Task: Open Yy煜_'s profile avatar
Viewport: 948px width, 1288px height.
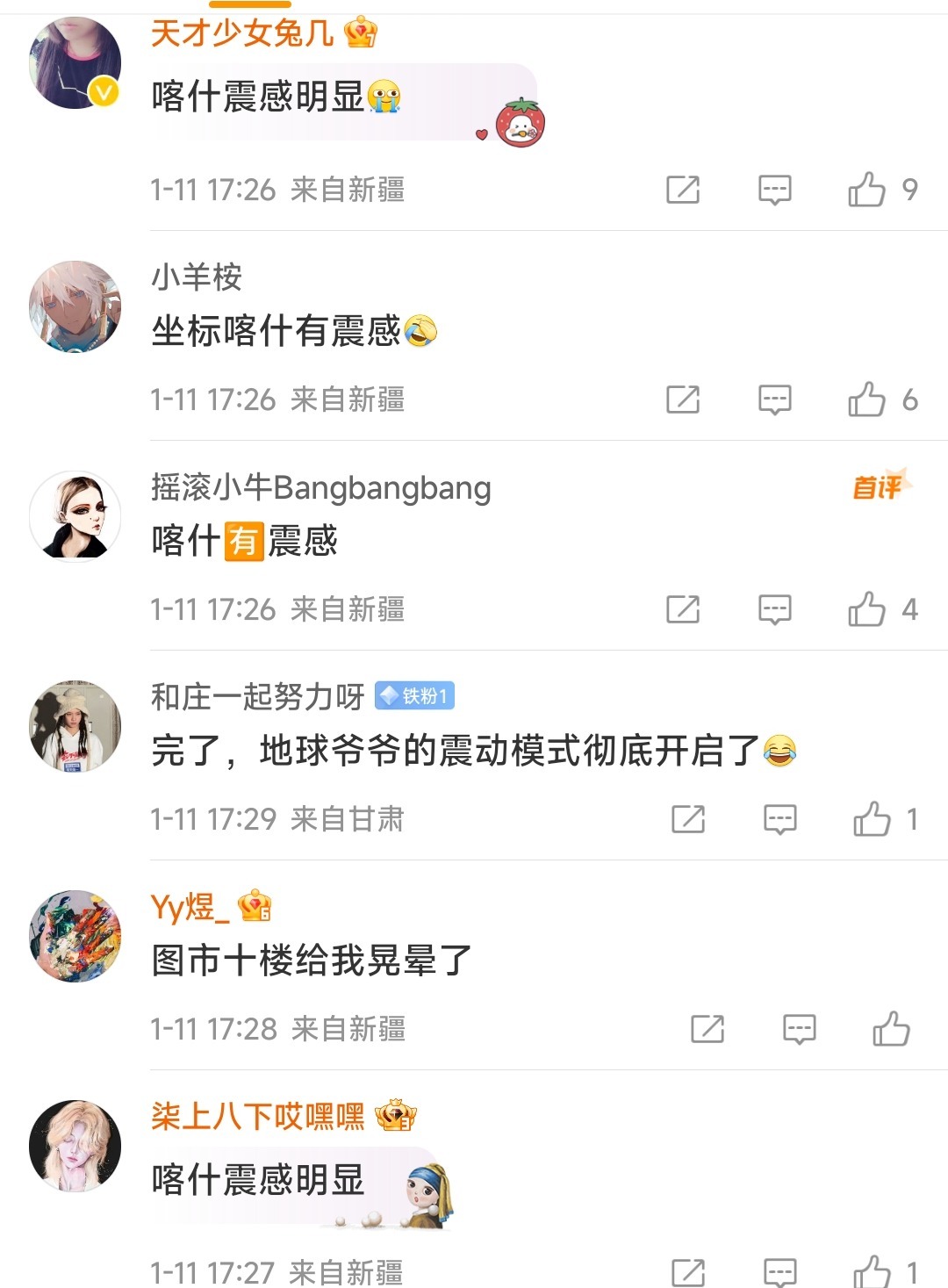Action: coord(75,936)
